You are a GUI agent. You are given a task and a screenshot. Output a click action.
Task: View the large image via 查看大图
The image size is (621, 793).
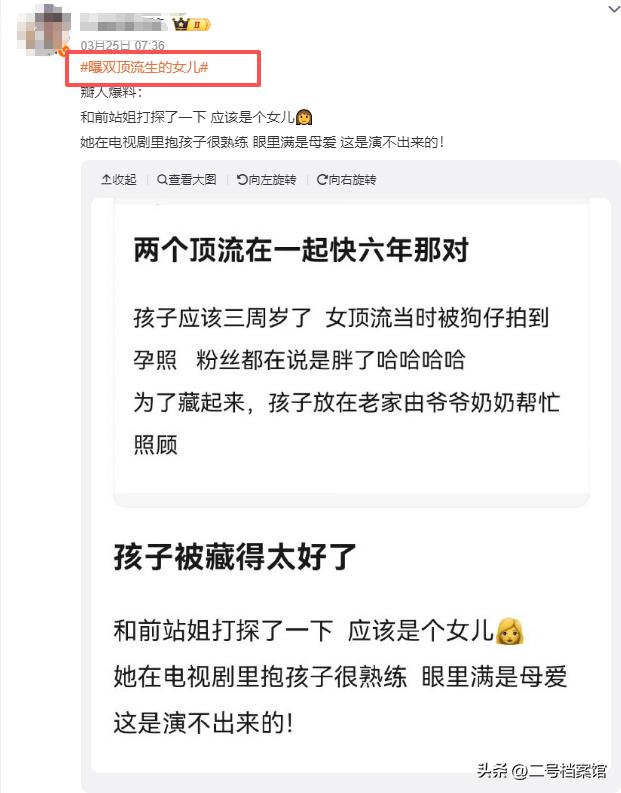click(x=186, y=180)
